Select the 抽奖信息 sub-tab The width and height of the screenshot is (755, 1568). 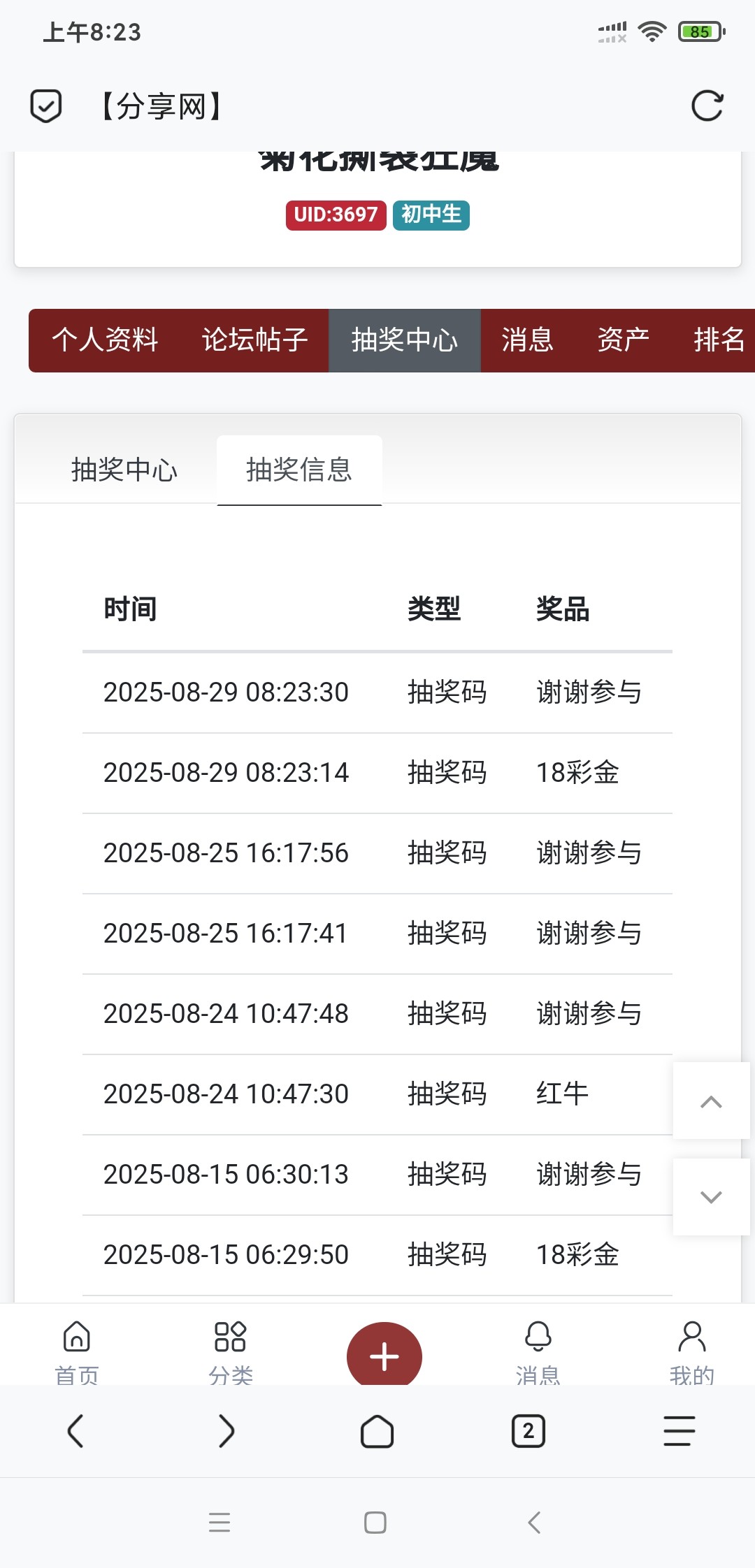299,470
